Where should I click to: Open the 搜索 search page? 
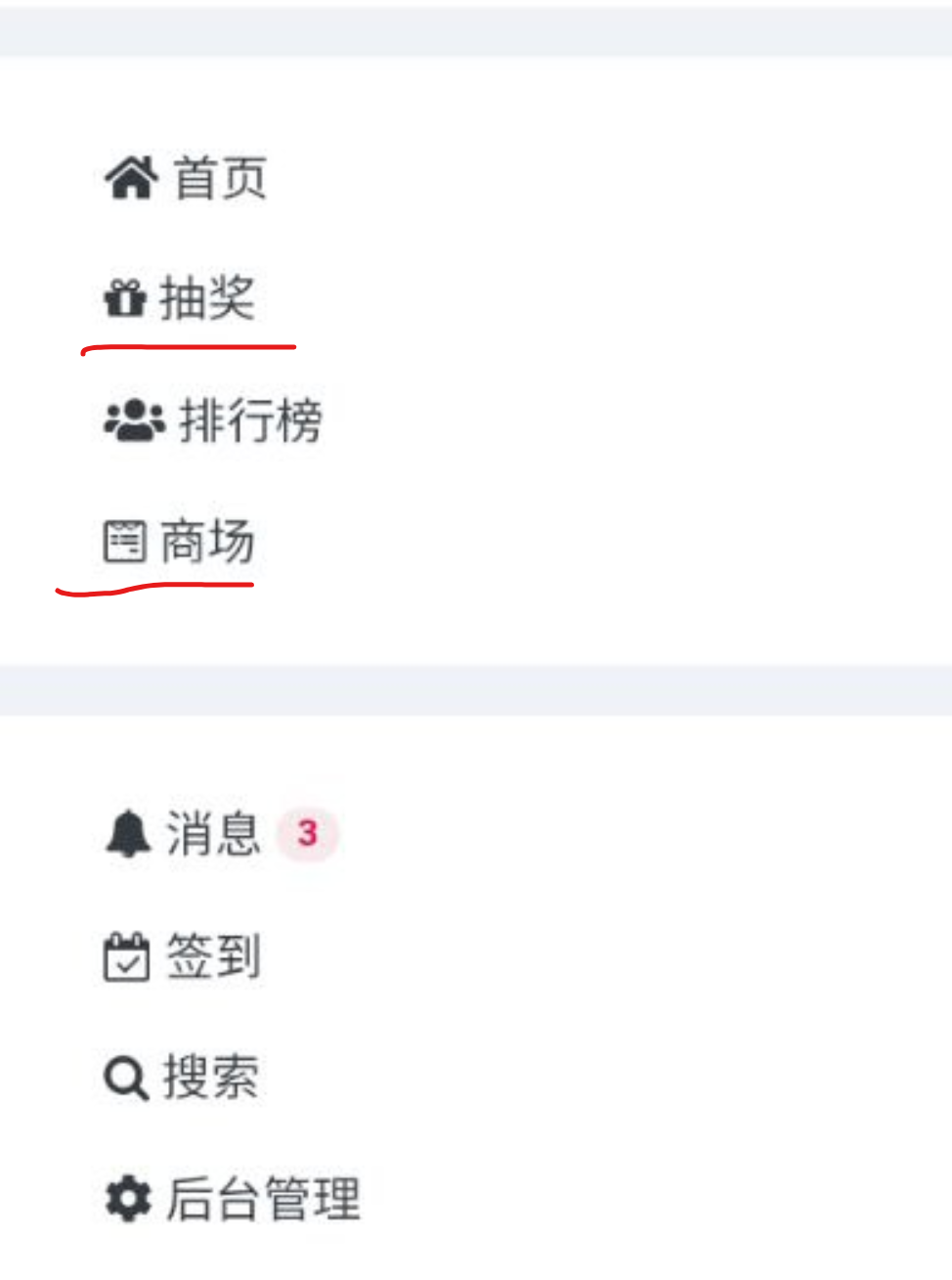tap(183, 1078)
